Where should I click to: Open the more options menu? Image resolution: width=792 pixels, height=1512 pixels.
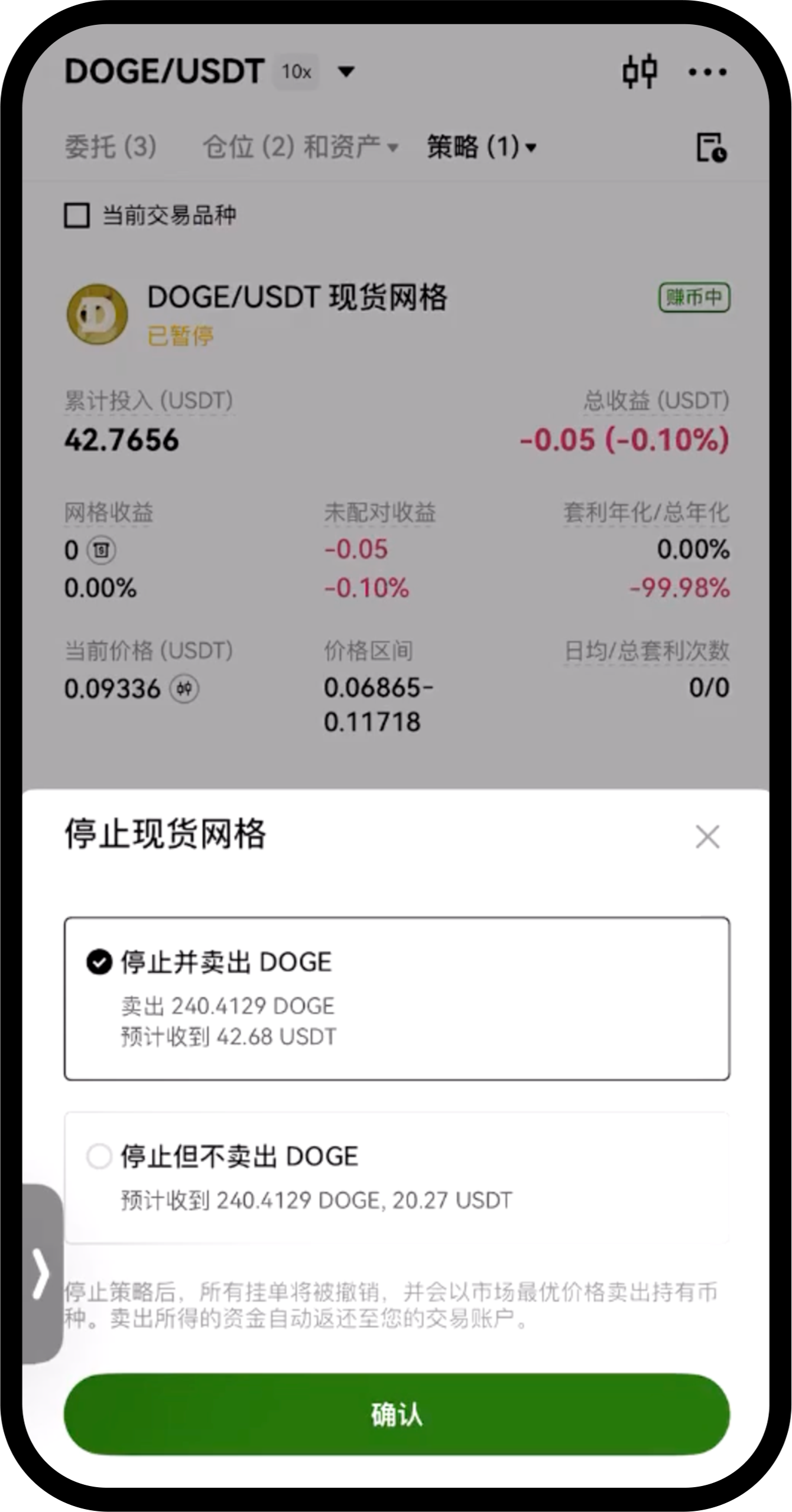706,72
